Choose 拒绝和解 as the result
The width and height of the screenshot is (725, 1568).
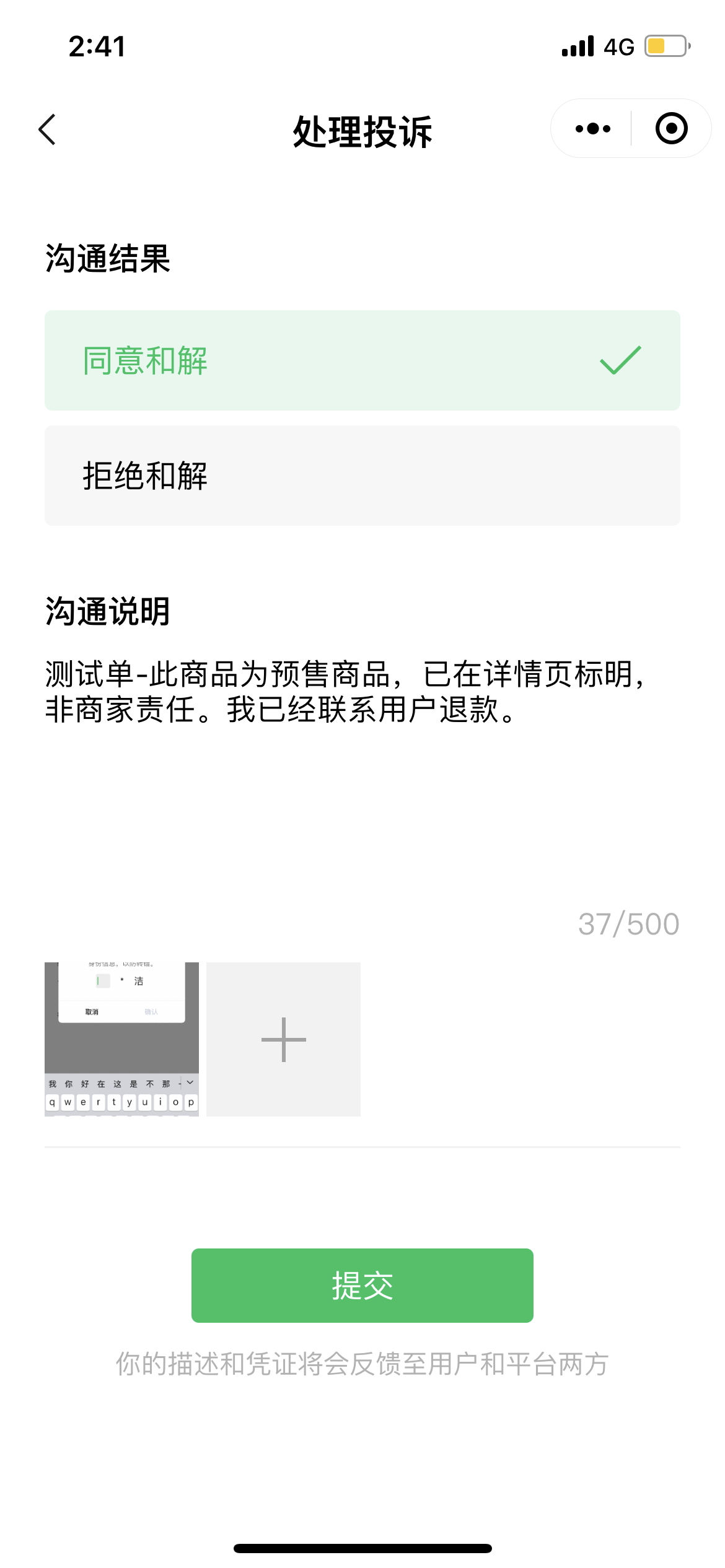point(362,476)
